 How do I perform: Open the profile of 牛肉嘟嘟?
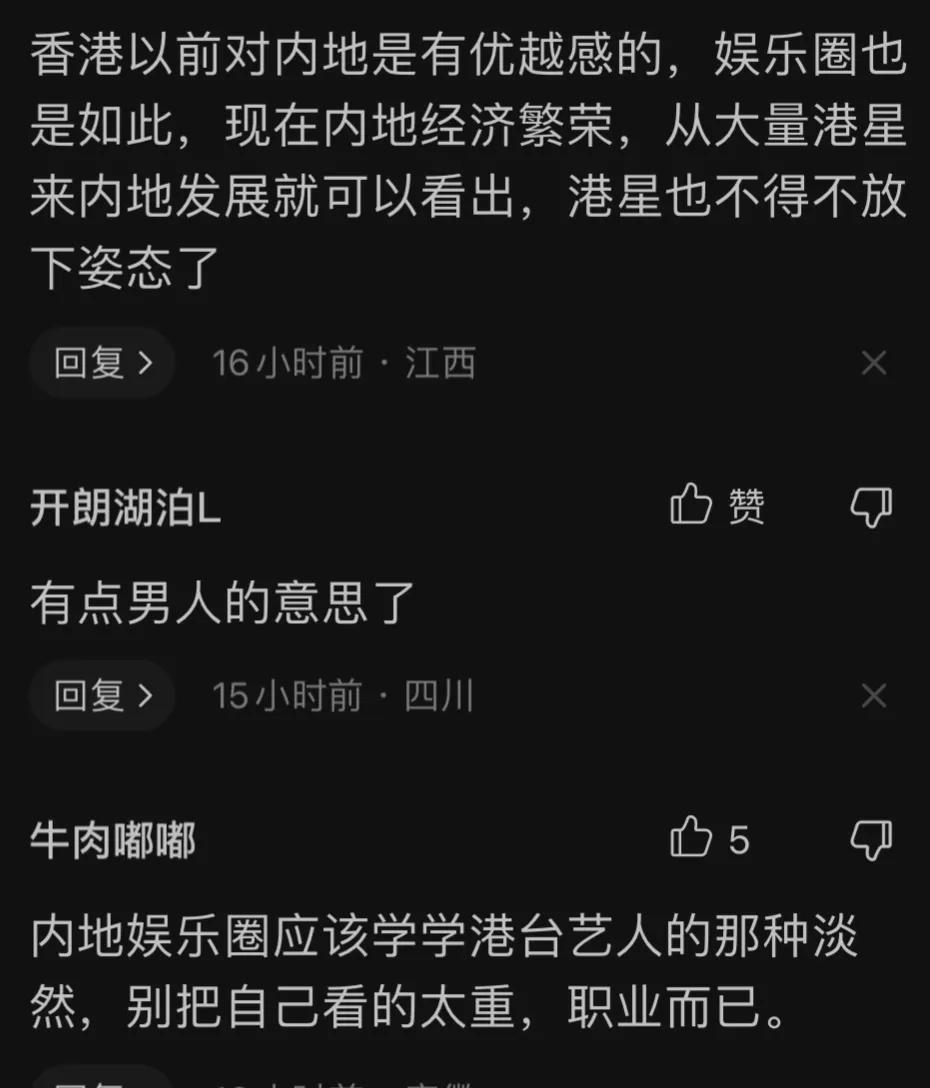[113, 841]
